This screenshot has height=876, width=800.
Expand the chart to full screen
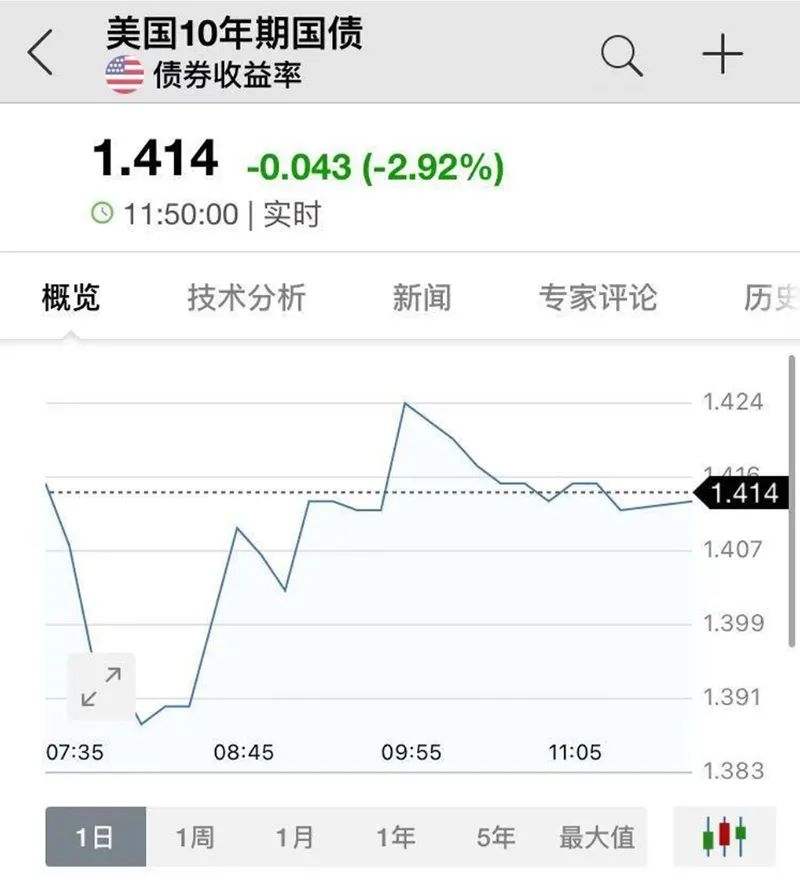(101, 686)
